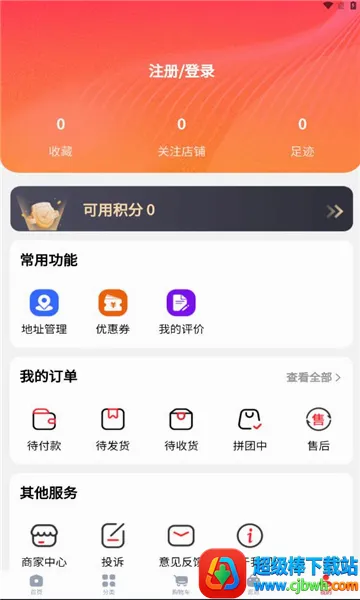Open 售后 after-sales service
This screenshot has height=600, width=360.
[318, 429]
